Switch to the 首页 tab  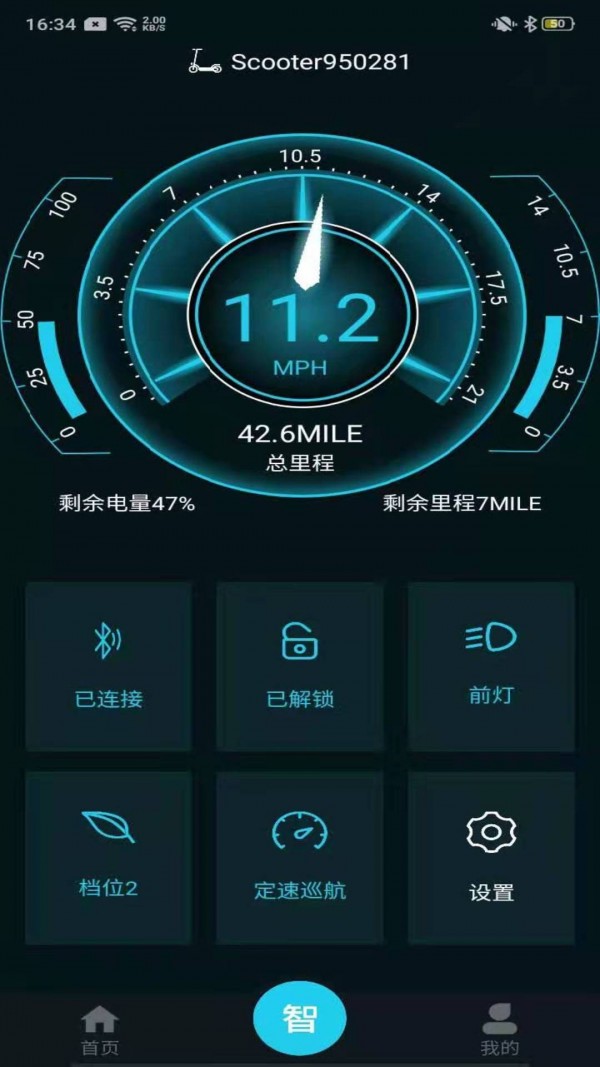coord(100,1030)
